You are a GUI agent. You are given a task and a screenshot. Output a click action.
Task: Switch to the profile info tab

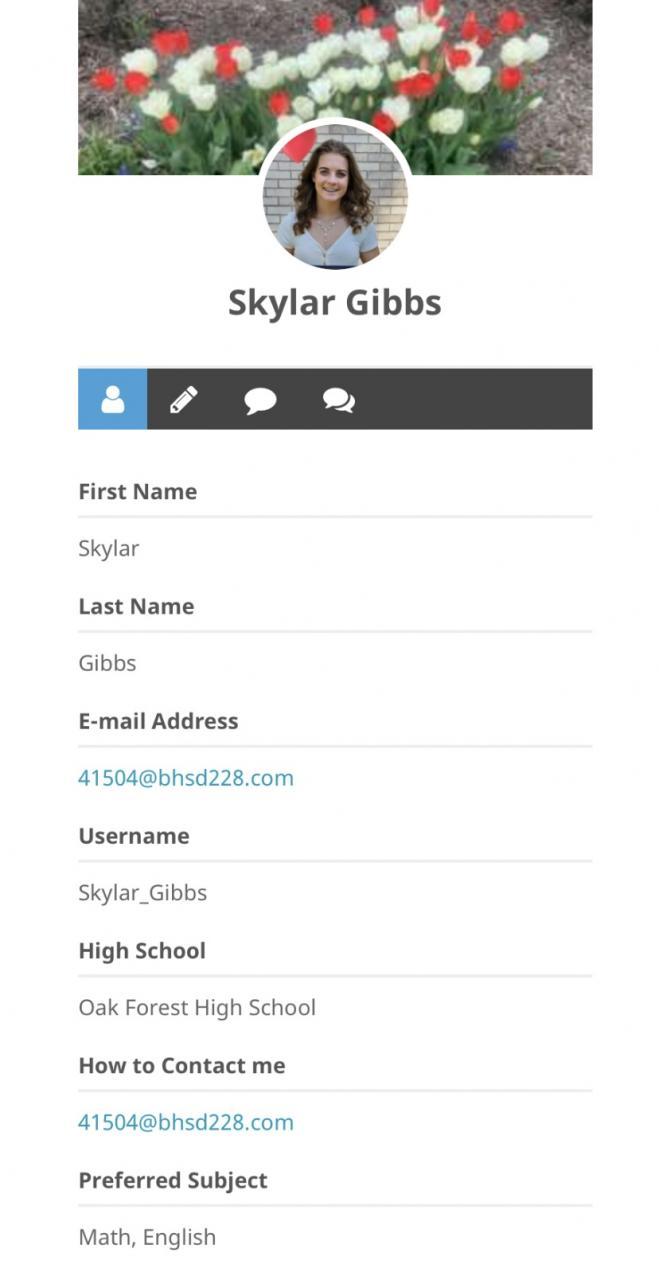click(113, 400)
